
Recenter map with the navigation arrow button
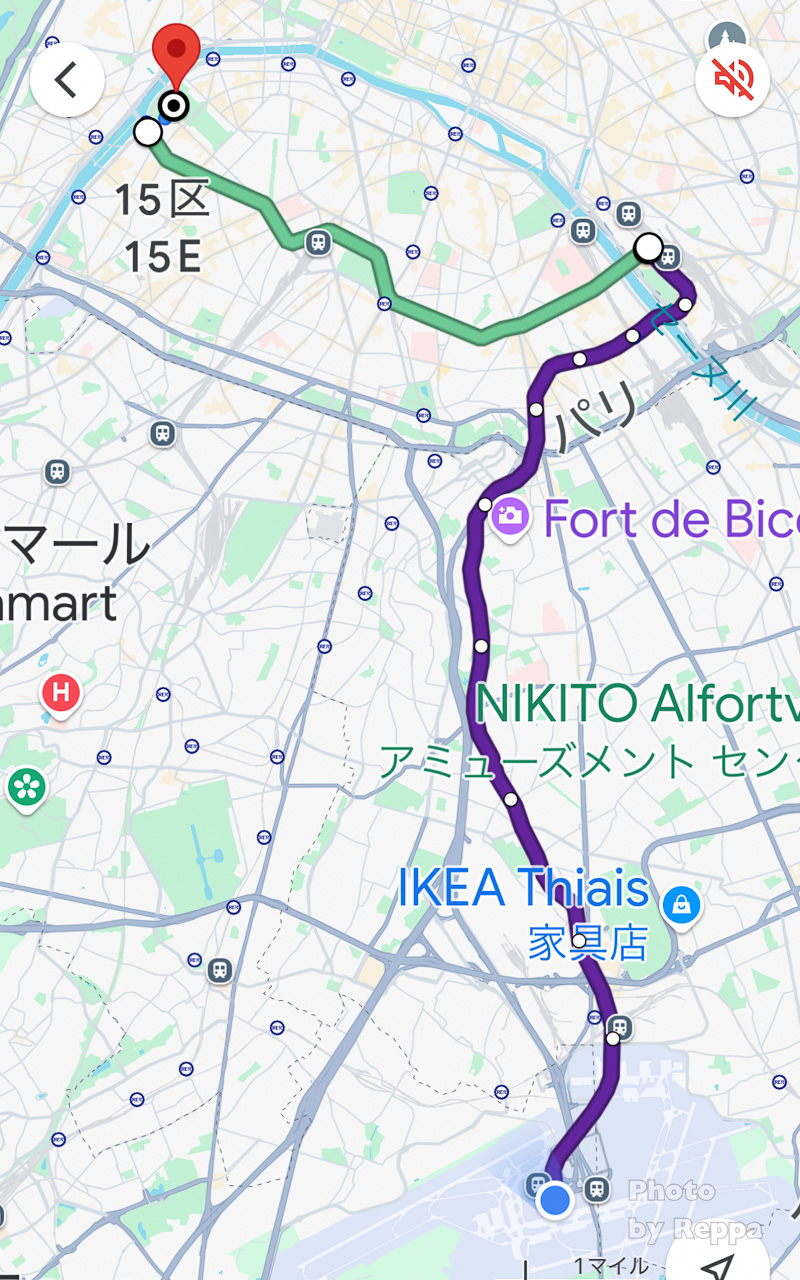coord(716,1262)
